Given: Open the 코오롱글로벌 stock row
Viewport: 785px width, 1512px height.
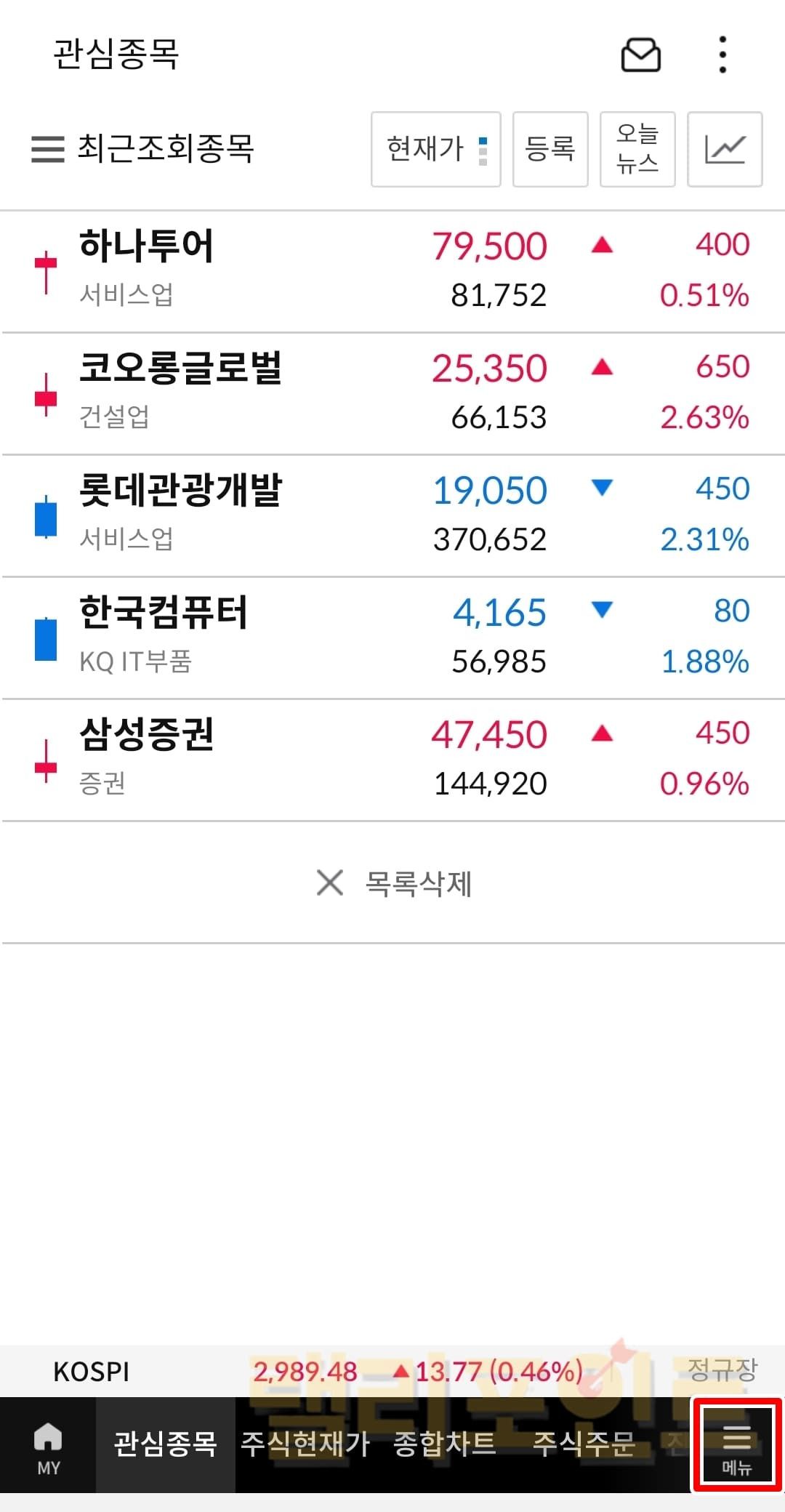Looking at the screenshot, I should [x=392, y=393].
